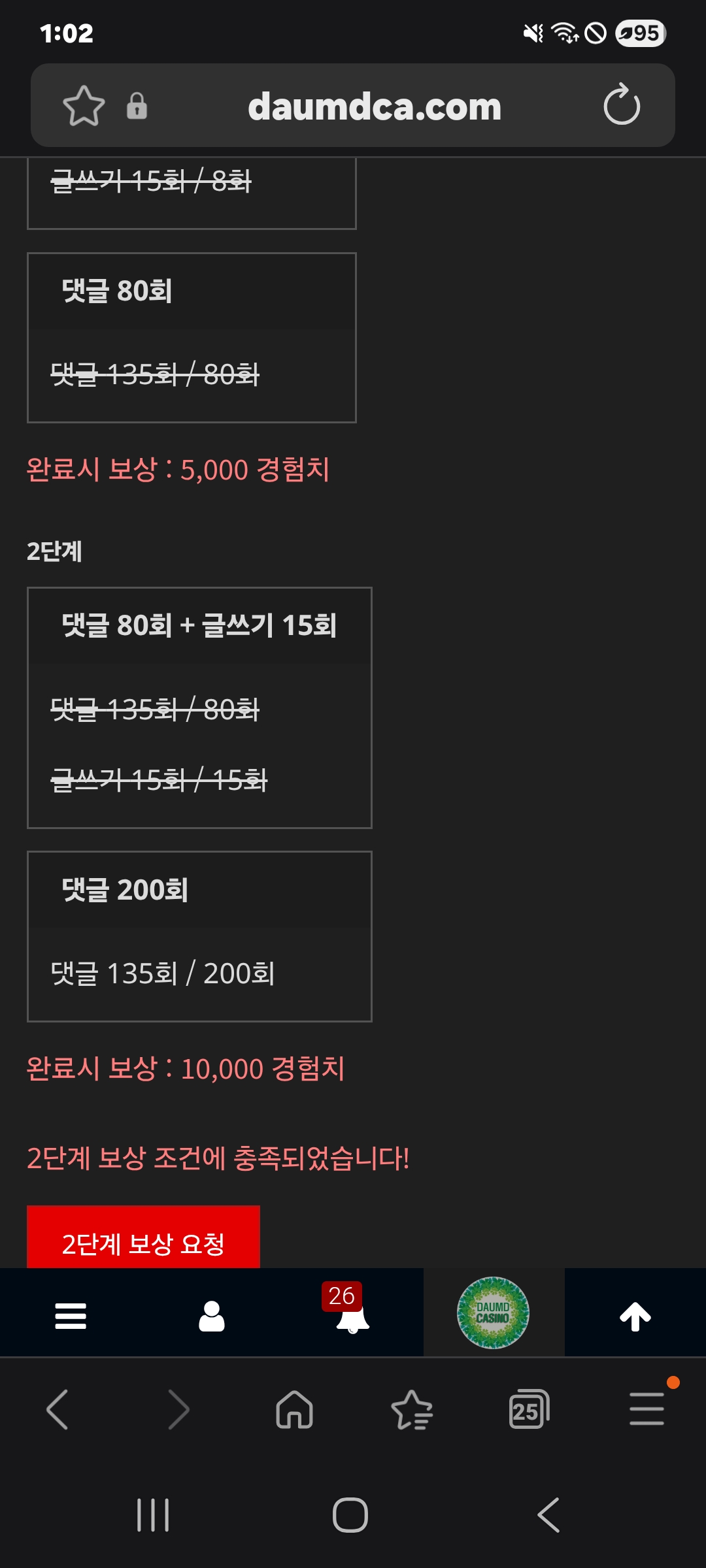Show recent apps from the navigation bar
706x1568 pixels.
coord(153,1514)
